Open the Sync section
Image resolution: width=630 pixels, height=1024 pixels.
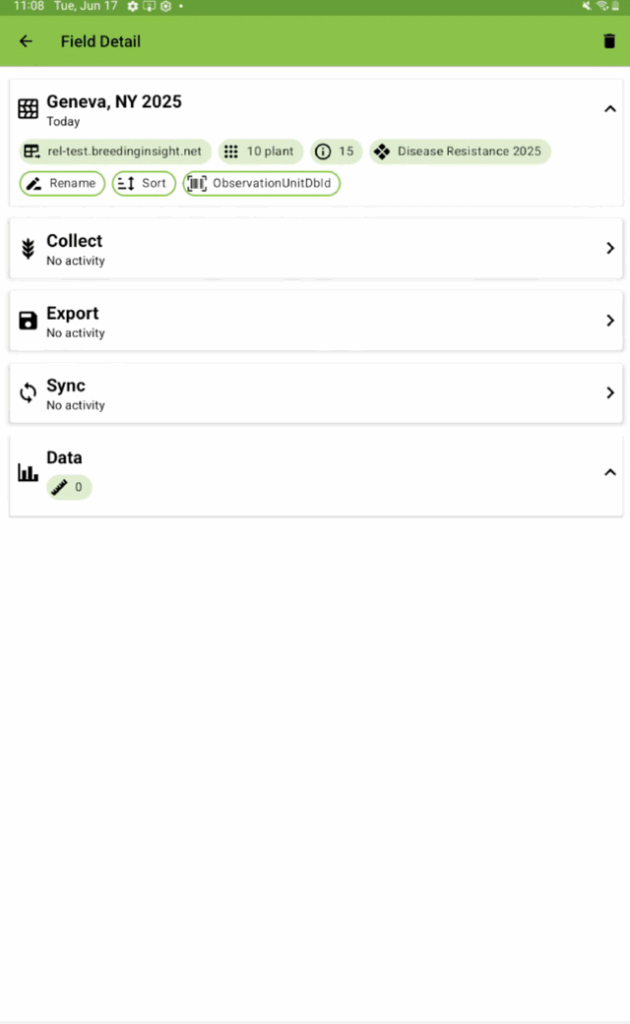[315, 393]
